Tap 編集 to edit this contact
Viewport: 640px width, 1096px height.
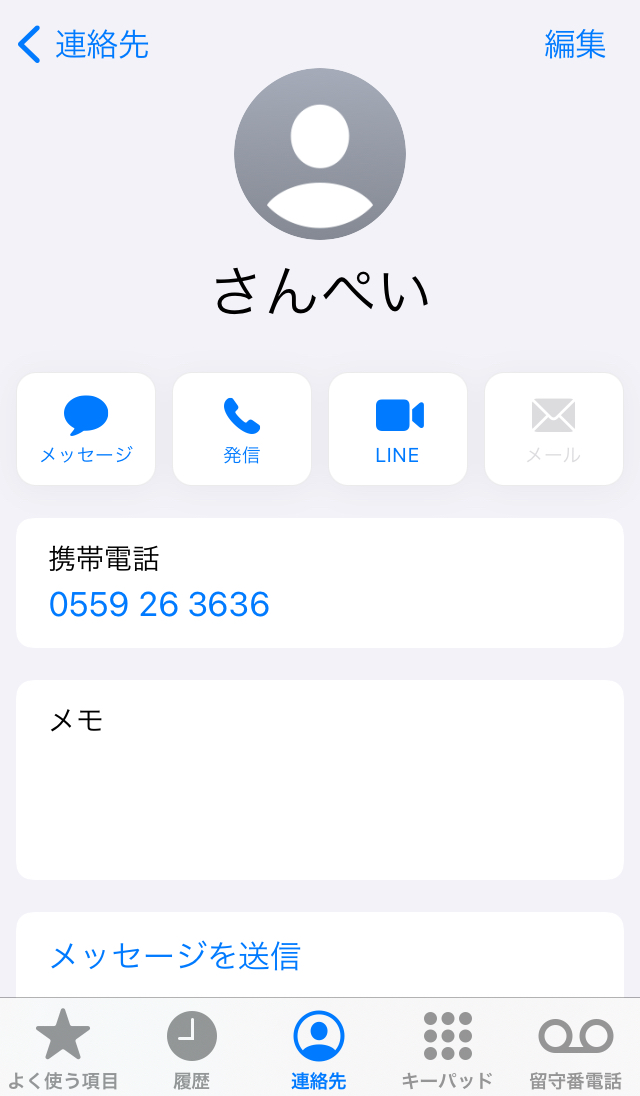pos(575,45)
